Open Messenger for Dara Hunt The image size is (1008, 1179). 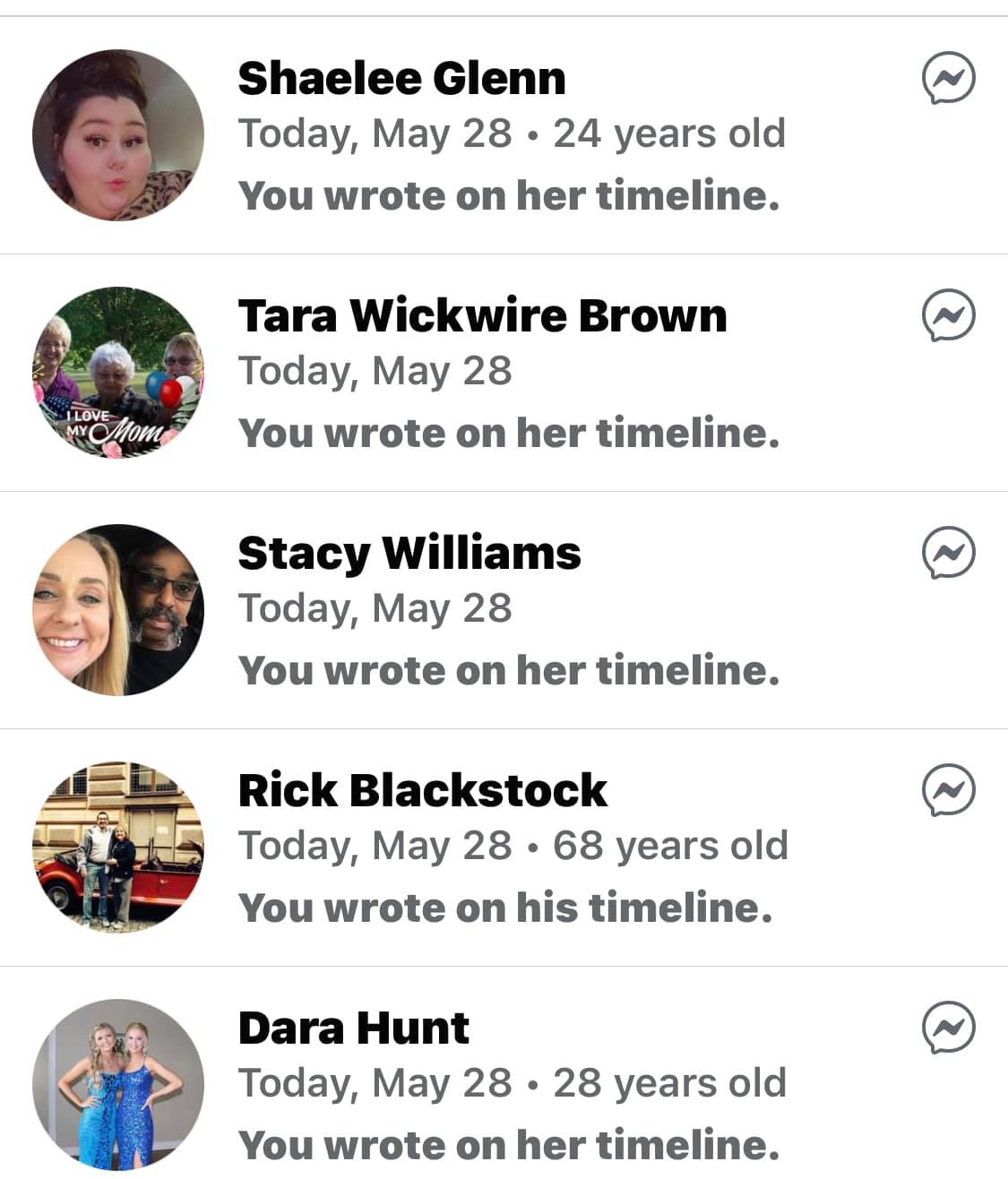click(x=948, y=1028)
